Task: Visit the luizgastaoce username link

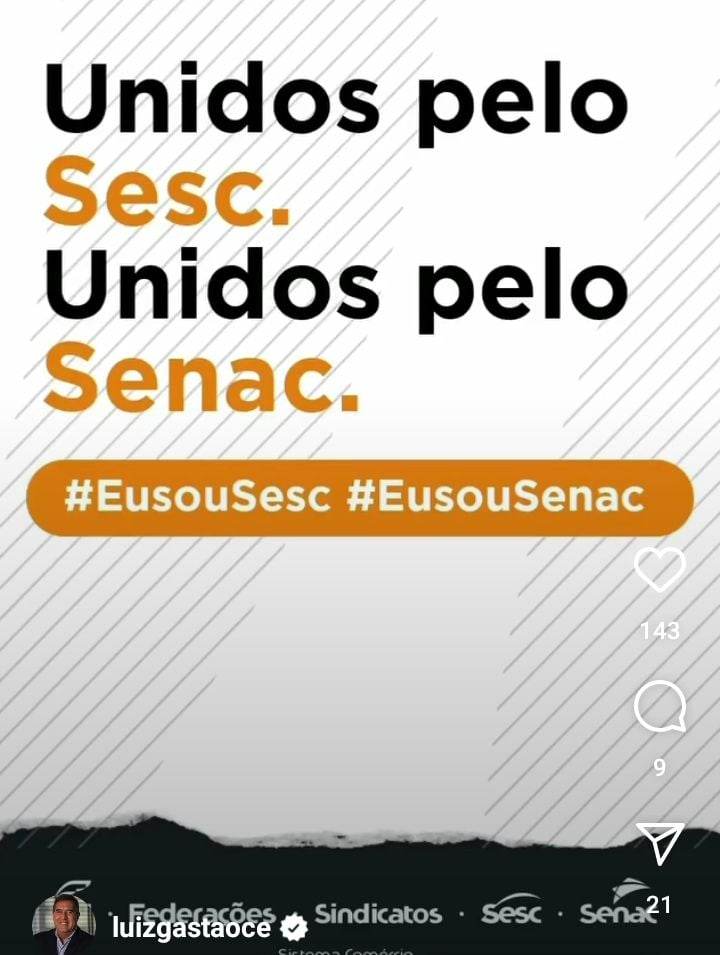Action: pyautogui.click(x=191, y=927)
